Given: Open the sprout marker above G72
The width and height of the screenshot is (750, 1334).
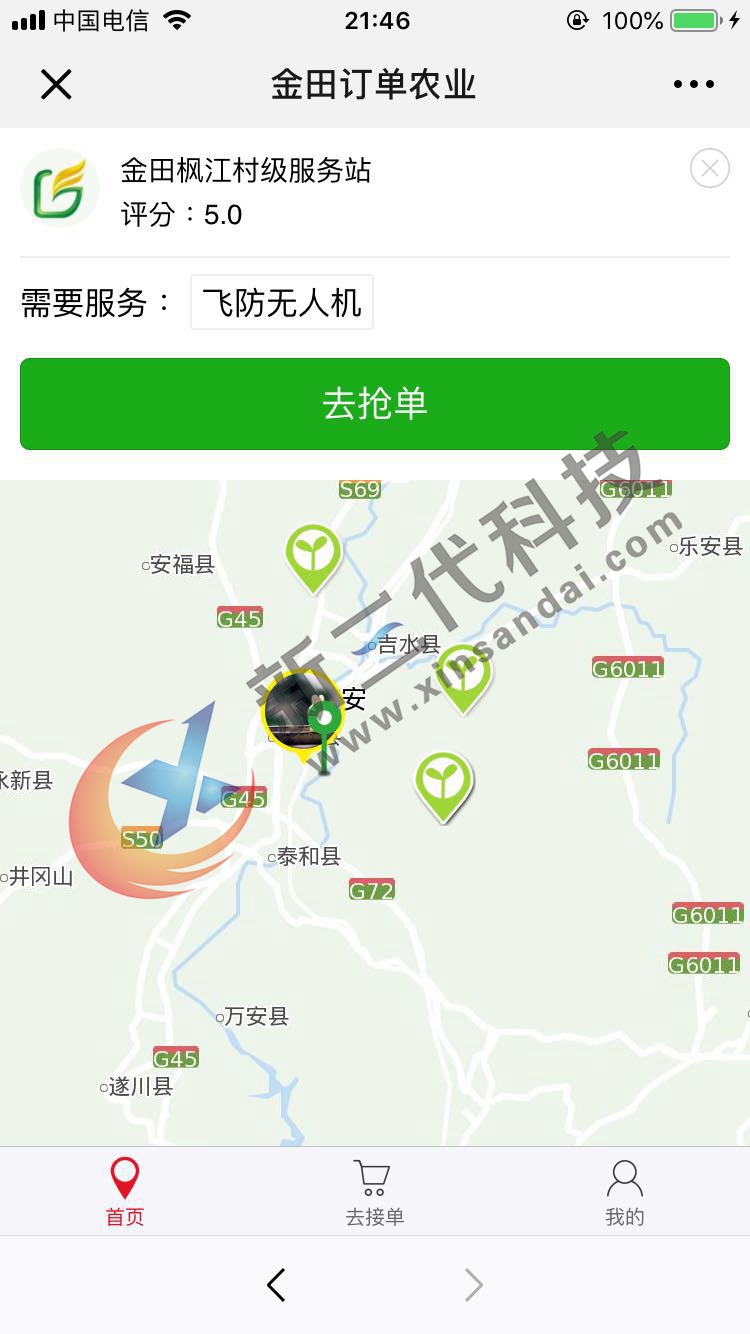Looking at the screenshot, I should point(443,783).
